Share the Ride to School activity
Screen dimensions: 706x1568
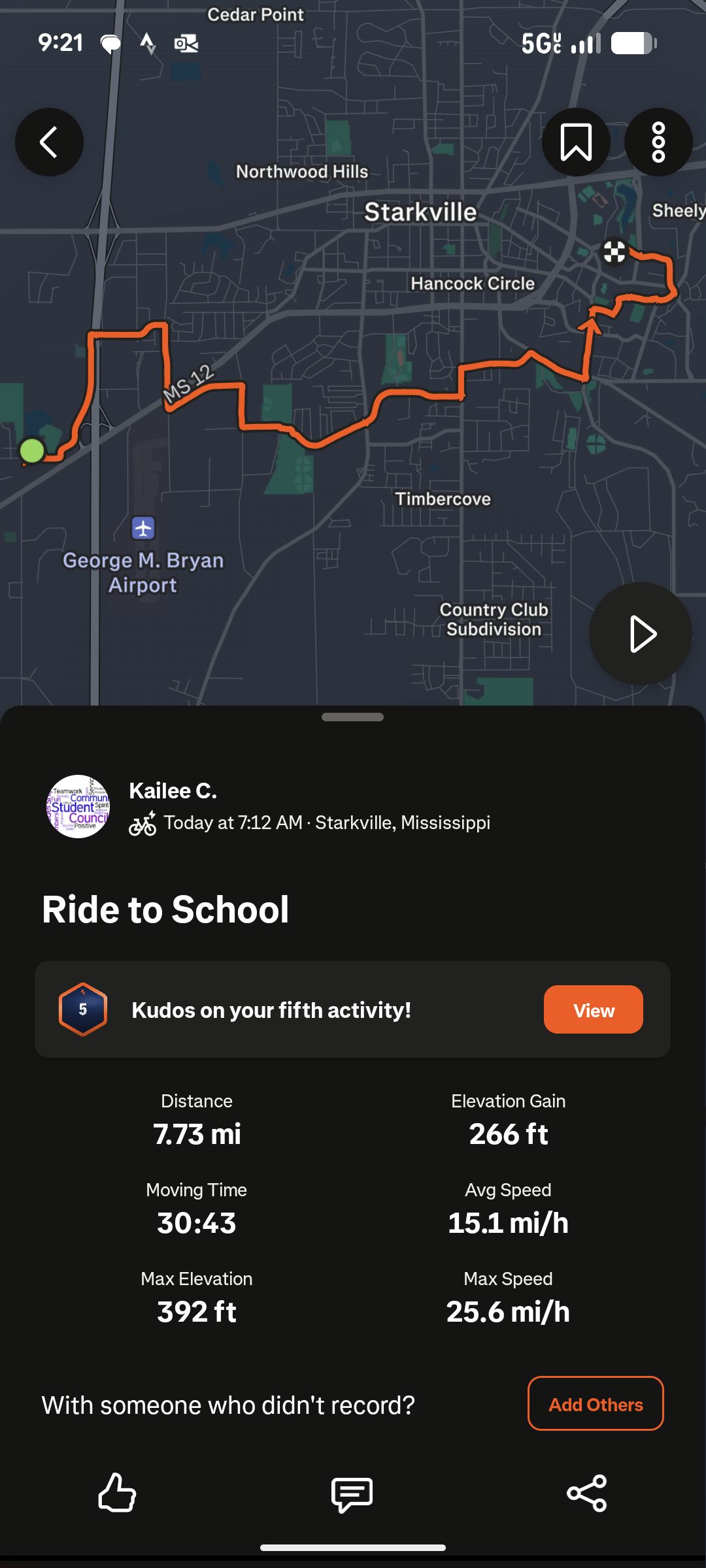pos(587,1493)
